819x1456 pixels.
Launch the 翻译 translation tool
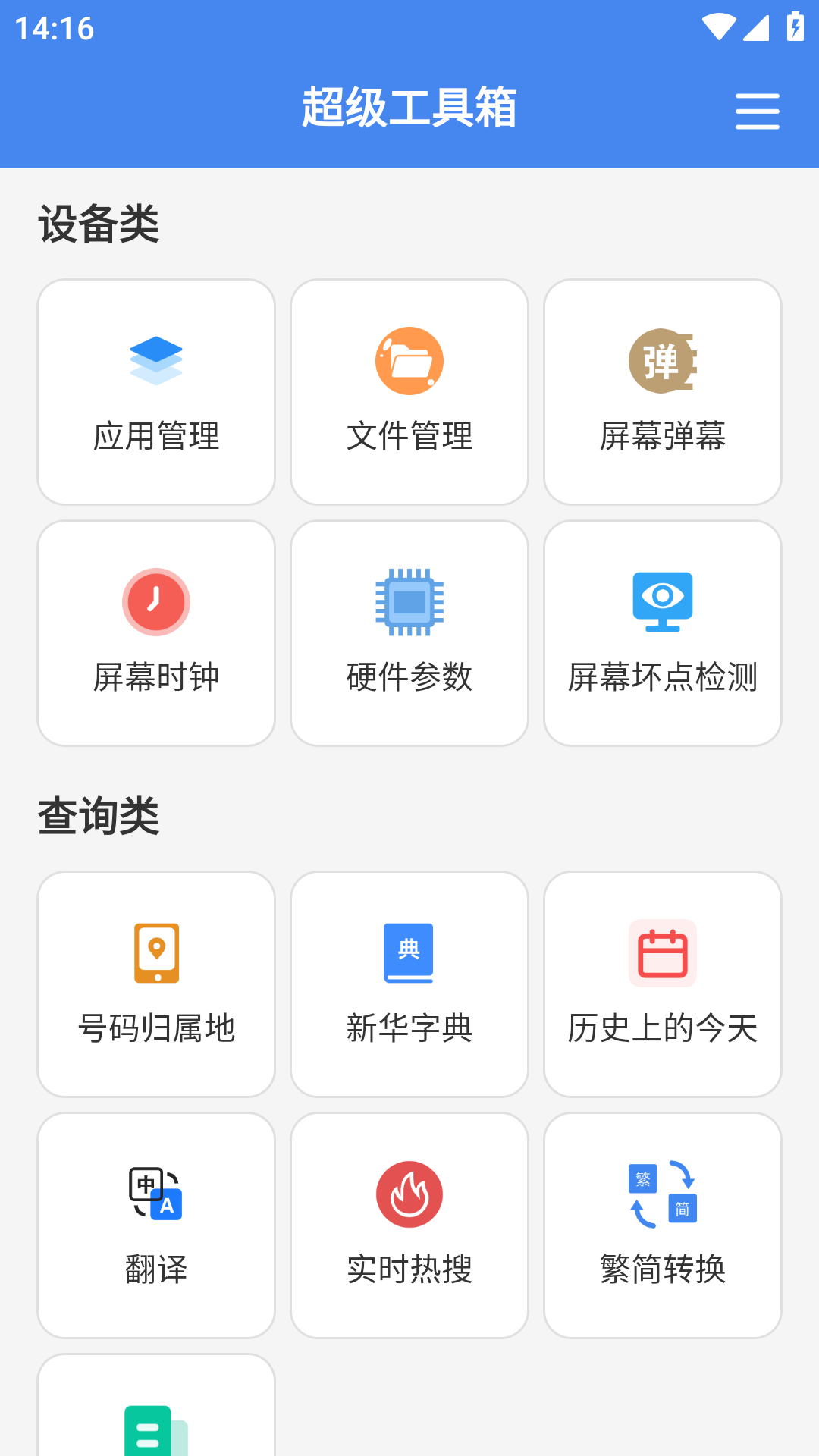[156, 1225]
